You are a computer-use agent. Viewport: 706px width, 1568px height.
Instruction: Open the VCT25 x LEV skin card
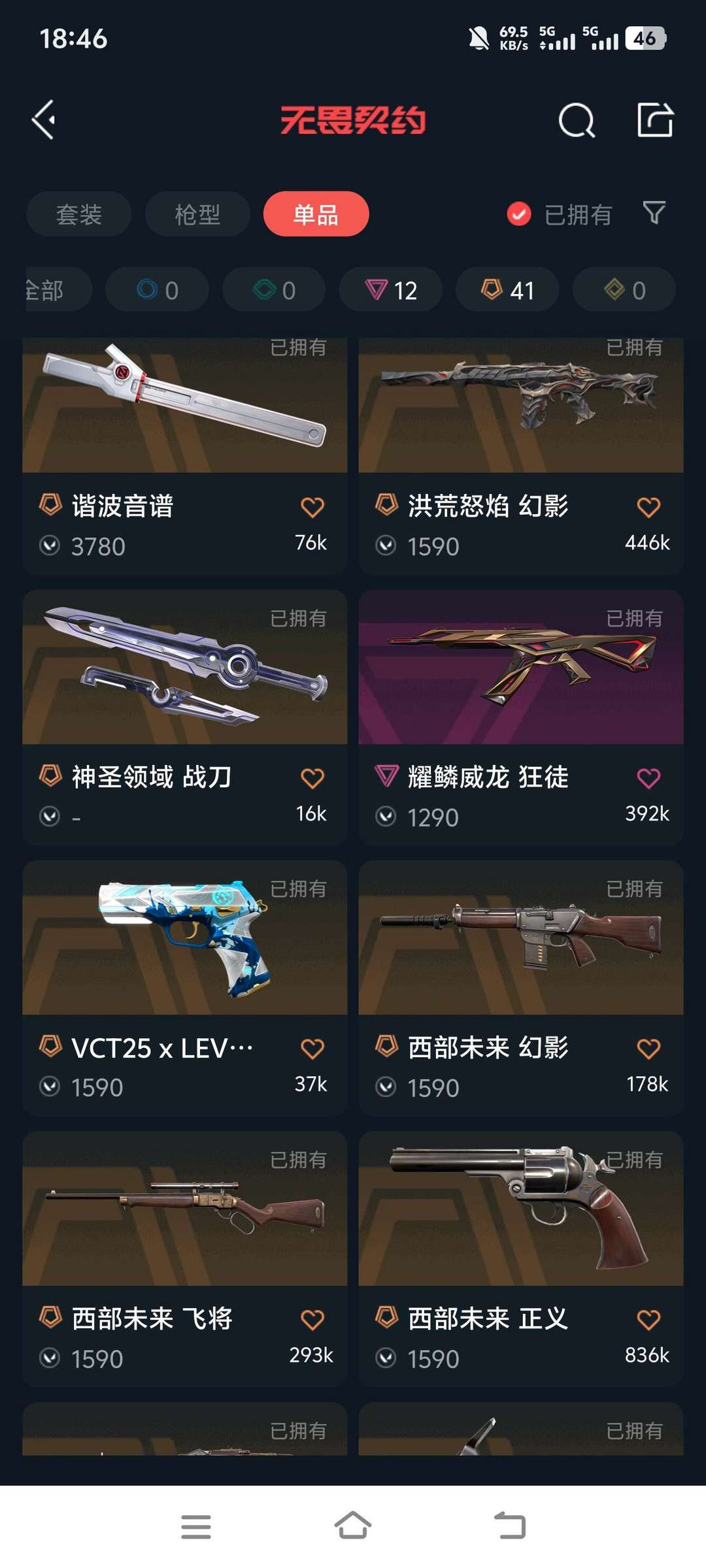pyautogui.click(x=184, y=987)
